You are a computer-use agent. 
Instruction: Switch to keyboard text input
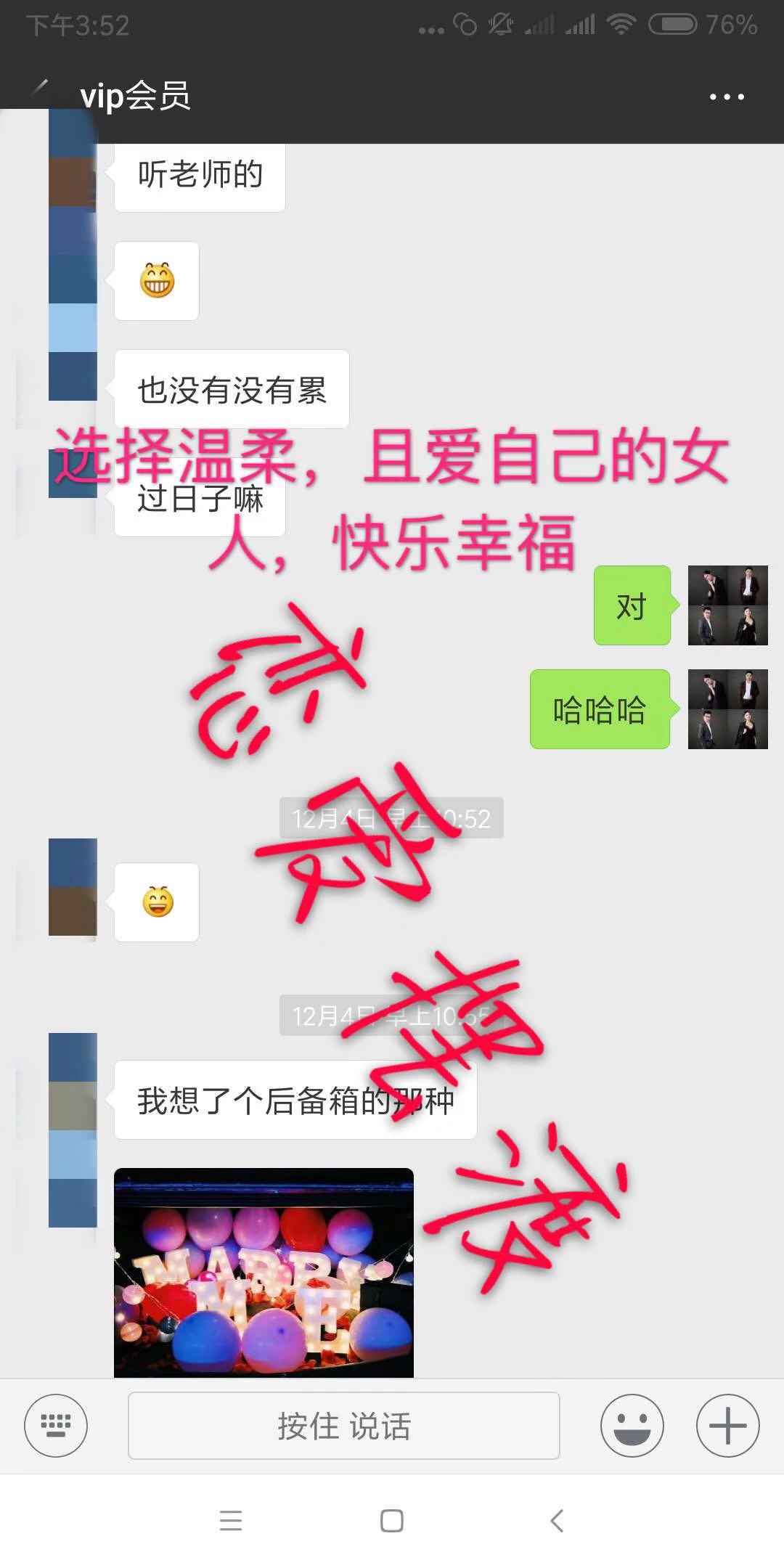tap(56, 1425)
